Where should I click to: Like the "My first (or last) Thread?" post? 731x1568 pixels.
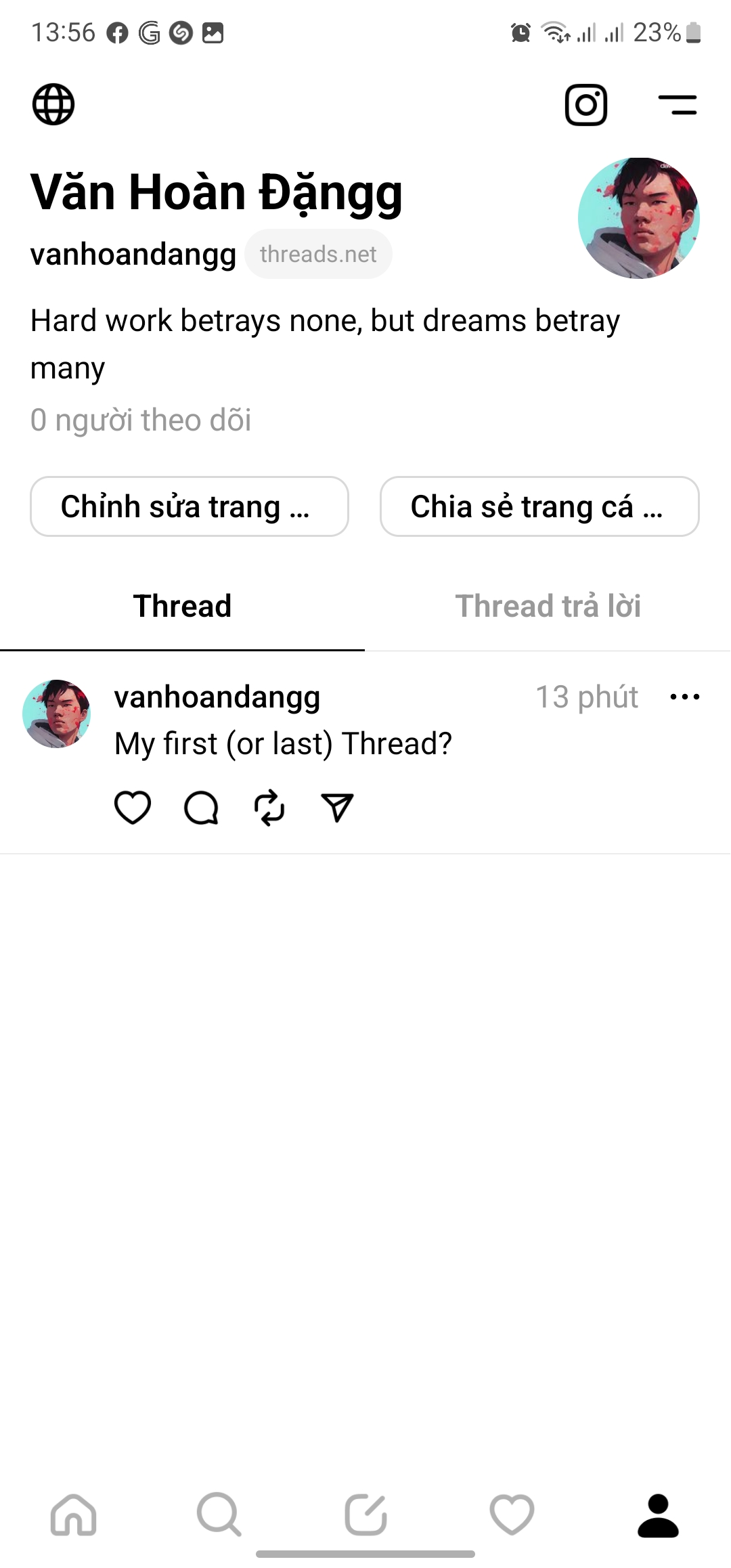click(x=133, y=807)
